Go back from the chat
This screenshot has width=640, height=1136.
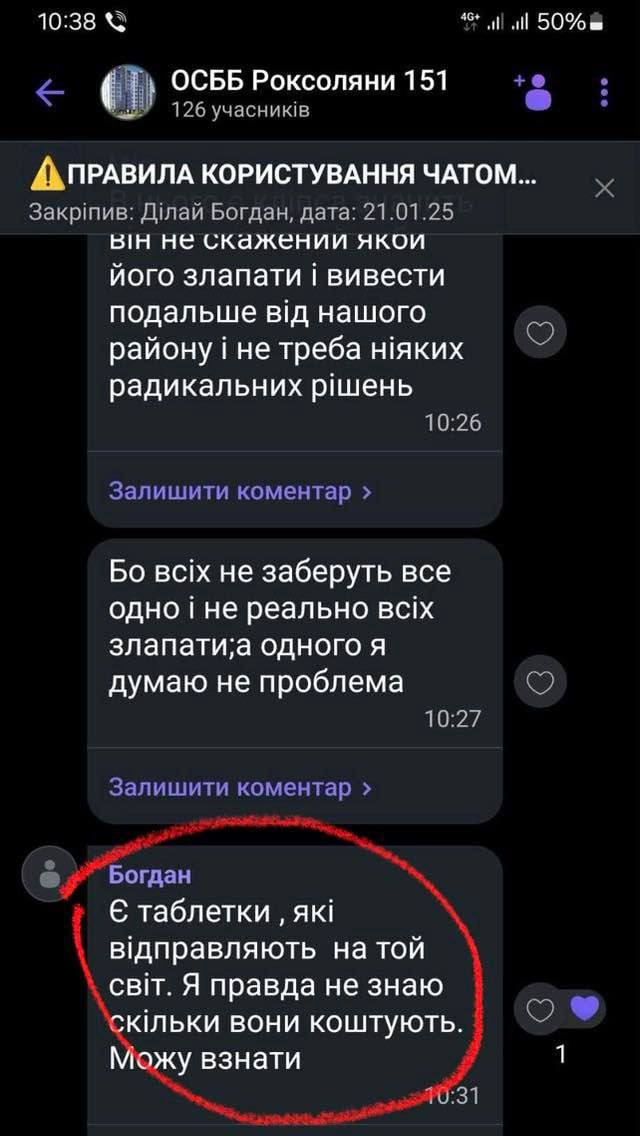[50, 93]
